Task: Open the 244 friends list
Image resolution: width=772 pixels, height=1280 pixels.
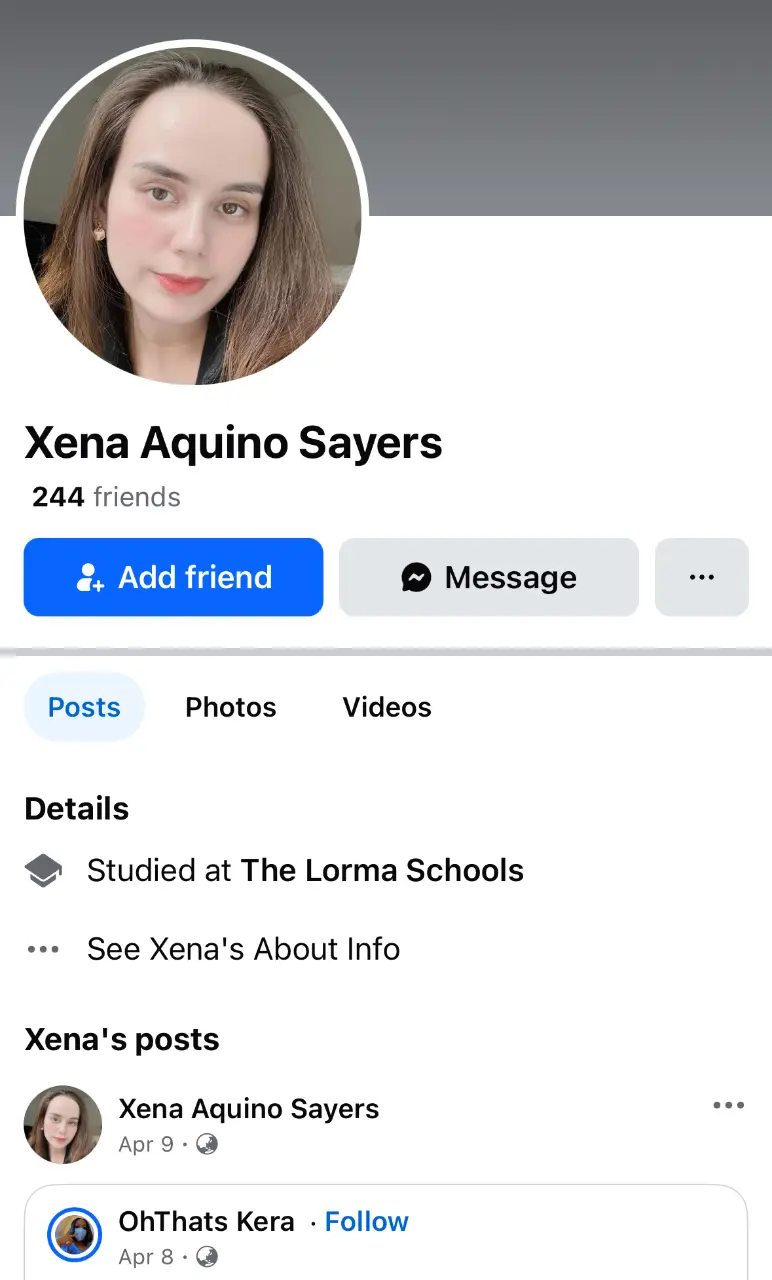Action: pos(106,497)
